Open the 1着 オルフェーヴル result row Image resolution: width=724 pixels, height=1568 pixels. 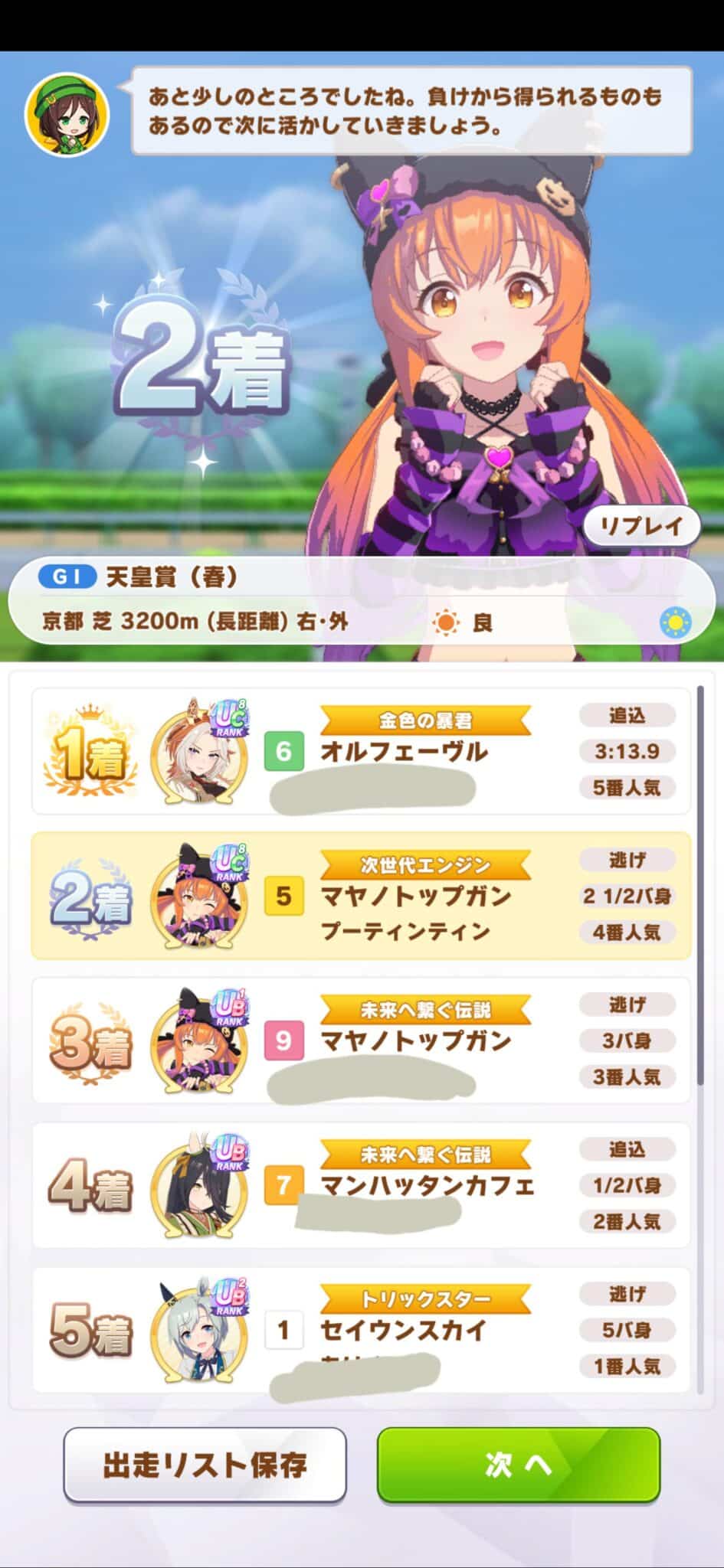coord(361,751)
